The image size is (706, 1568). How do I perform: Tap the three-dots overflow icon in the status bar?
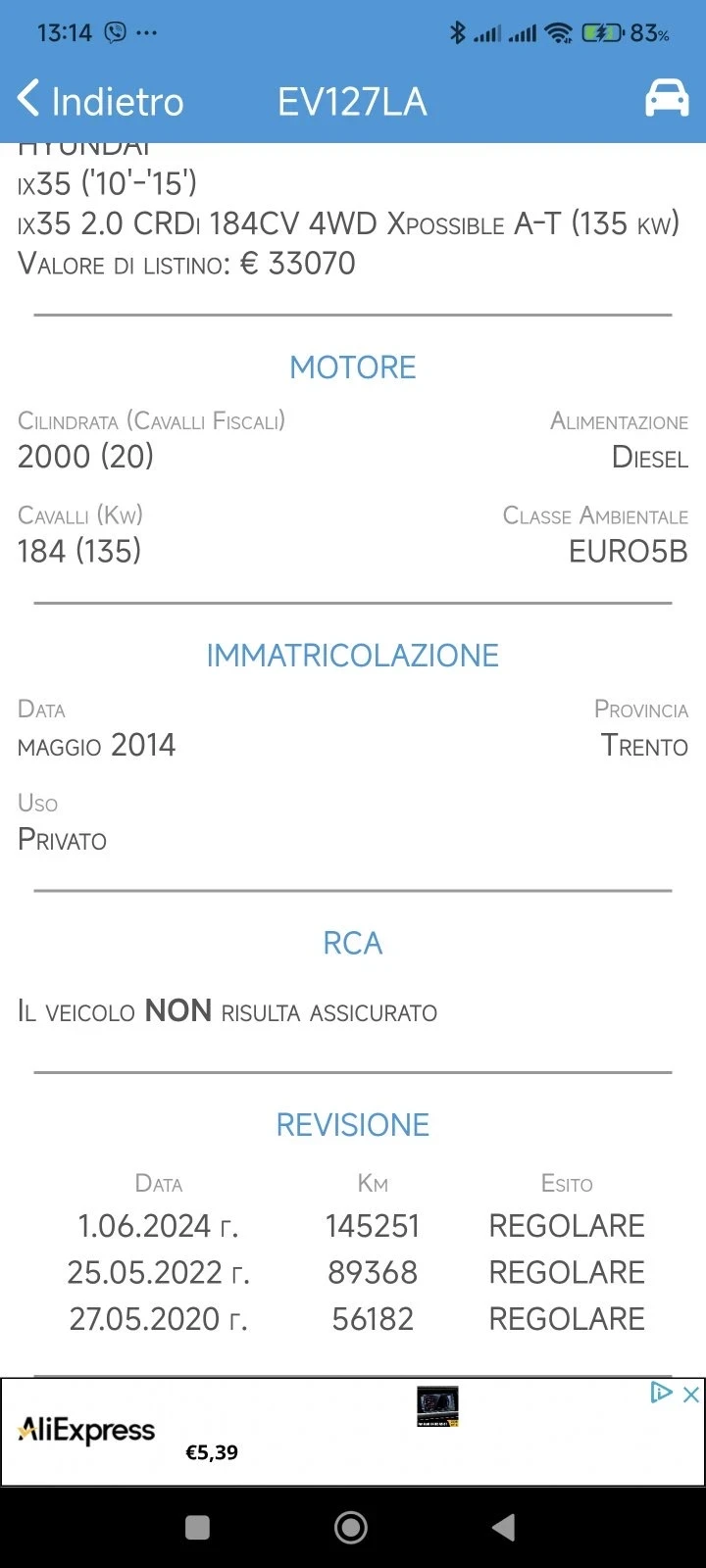pyautogui.click(x=149, y=32)
